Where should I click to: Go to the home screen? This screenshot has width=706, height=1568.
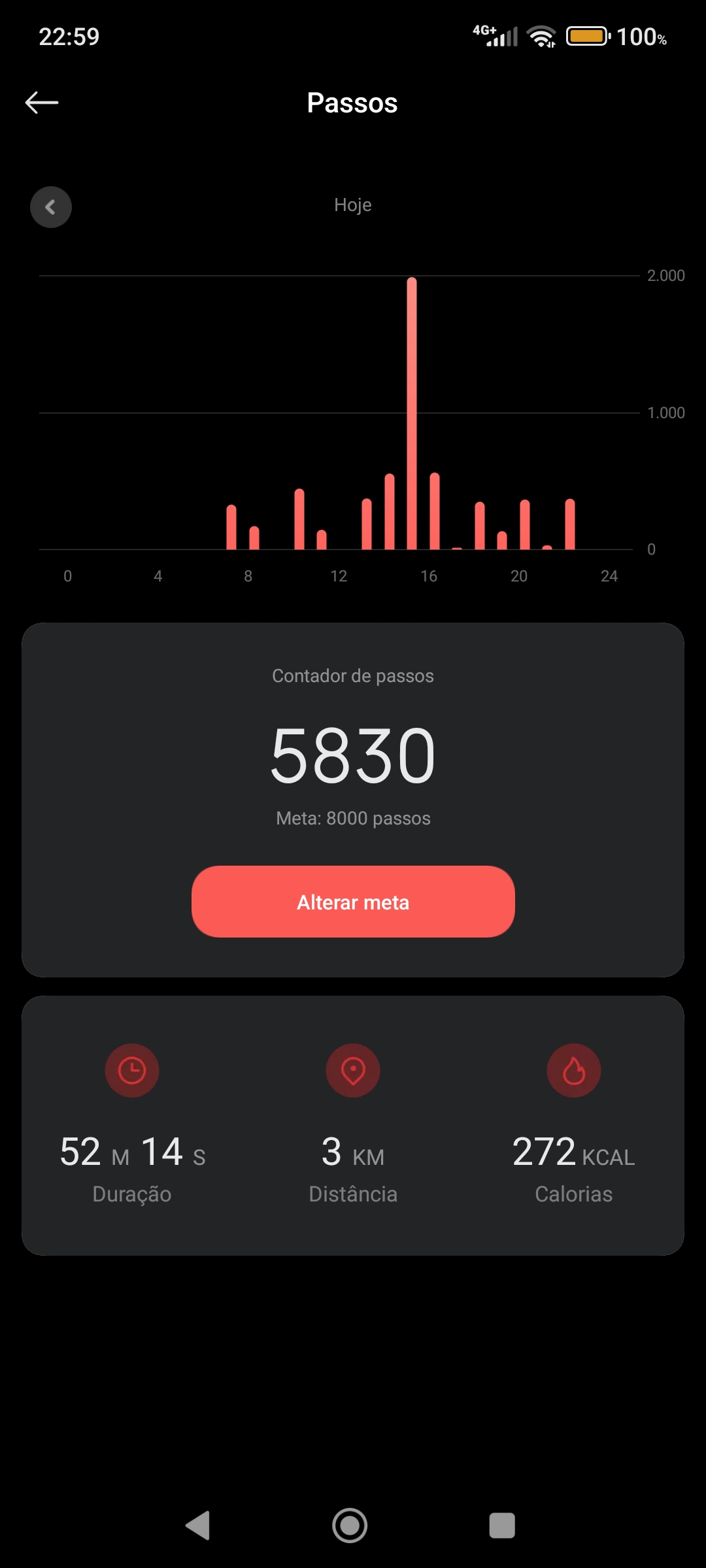[350, 1526]
